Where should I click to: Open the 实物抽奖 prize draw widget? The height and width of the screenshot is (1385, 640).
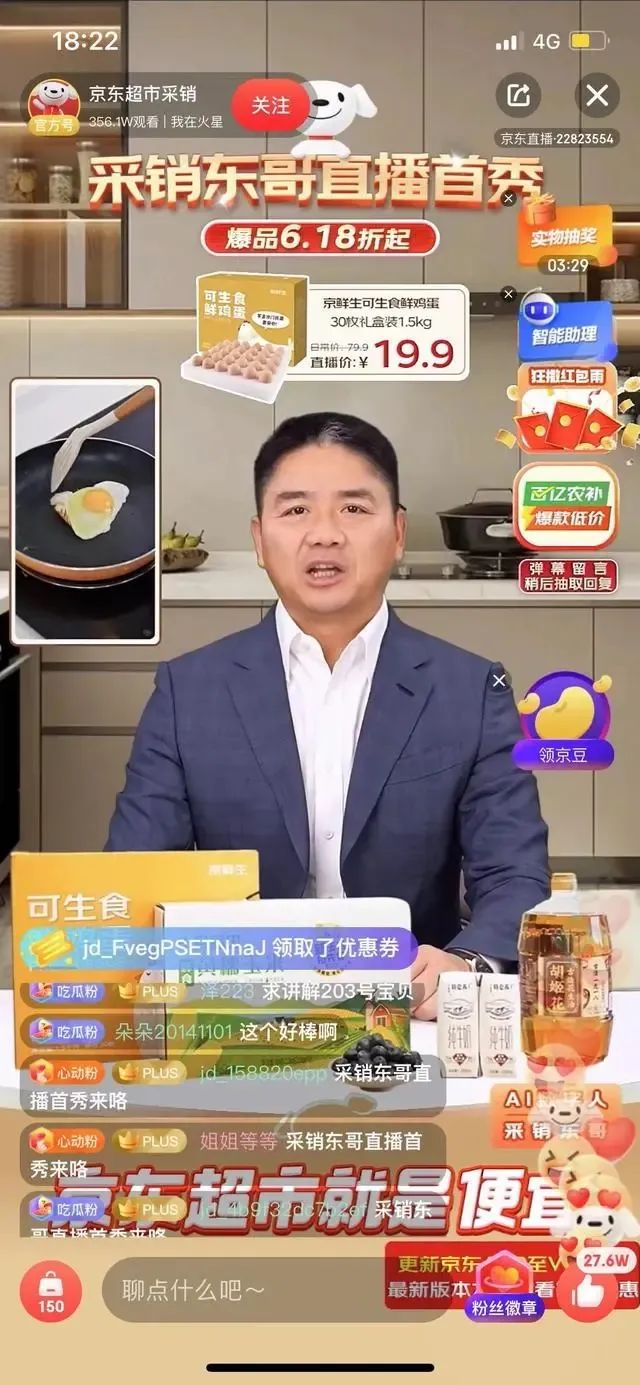pyautogui.click(x=566, y=236)
